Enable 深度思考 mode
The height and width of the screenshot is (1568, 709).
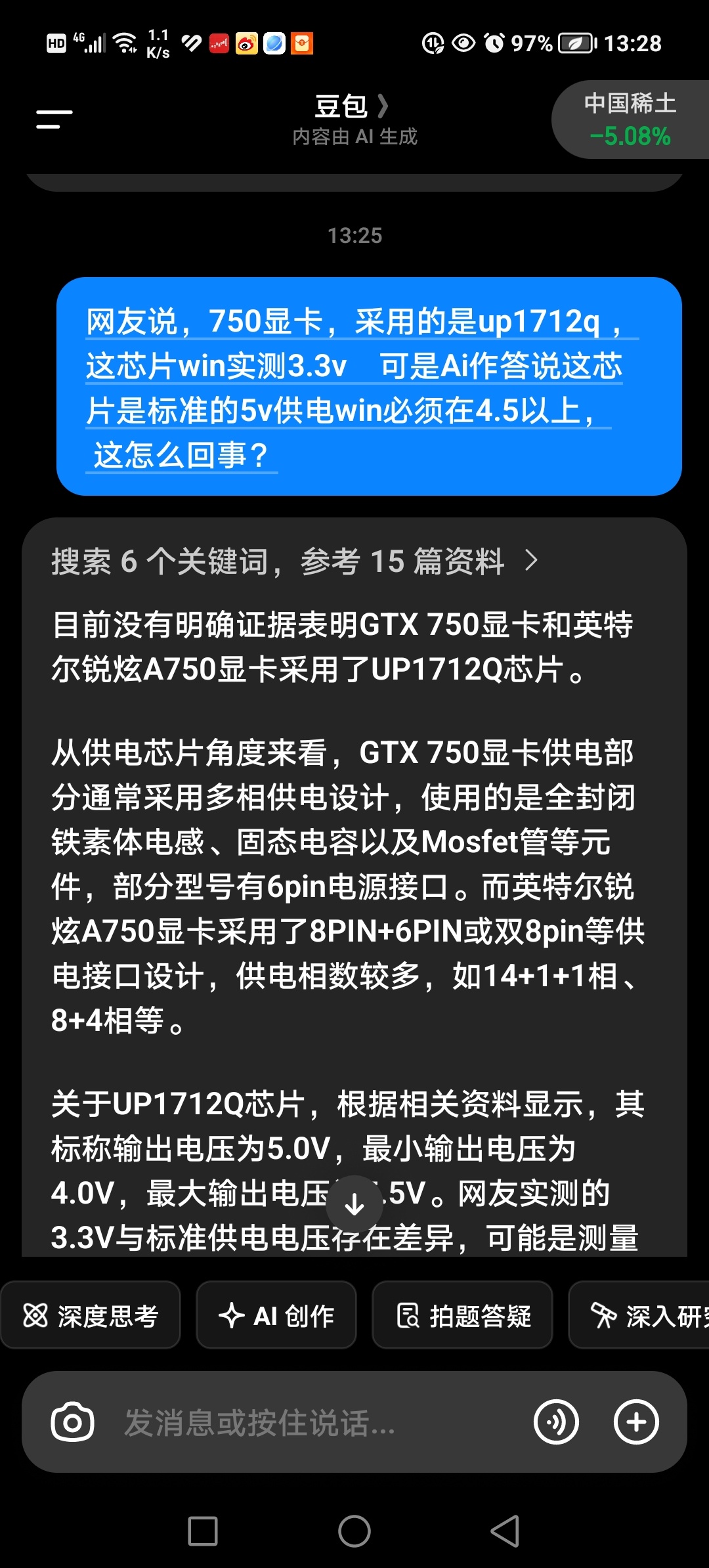91,1316
